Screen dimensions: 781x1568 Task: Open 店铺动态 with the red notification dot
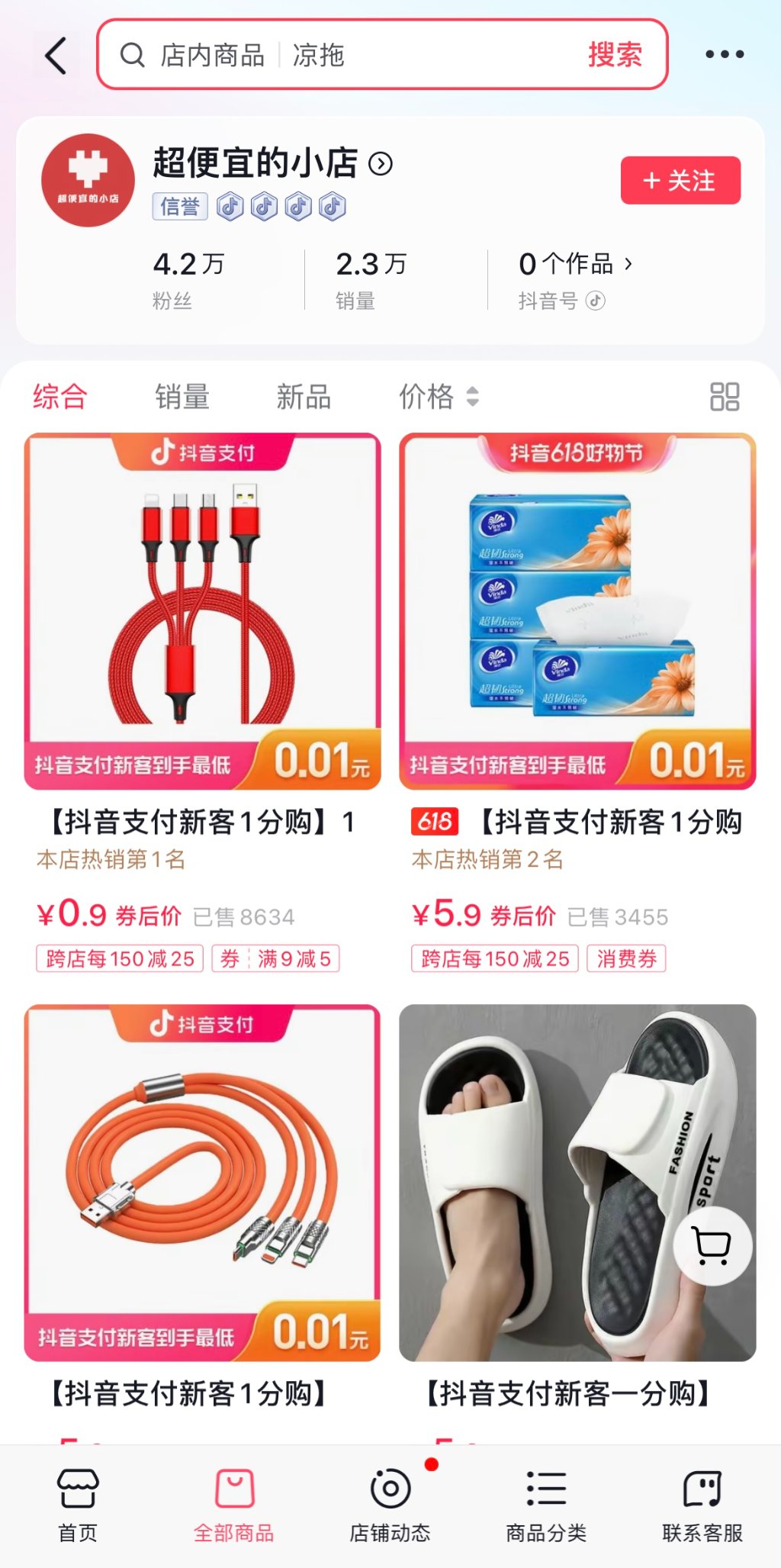click(390, 1499)
